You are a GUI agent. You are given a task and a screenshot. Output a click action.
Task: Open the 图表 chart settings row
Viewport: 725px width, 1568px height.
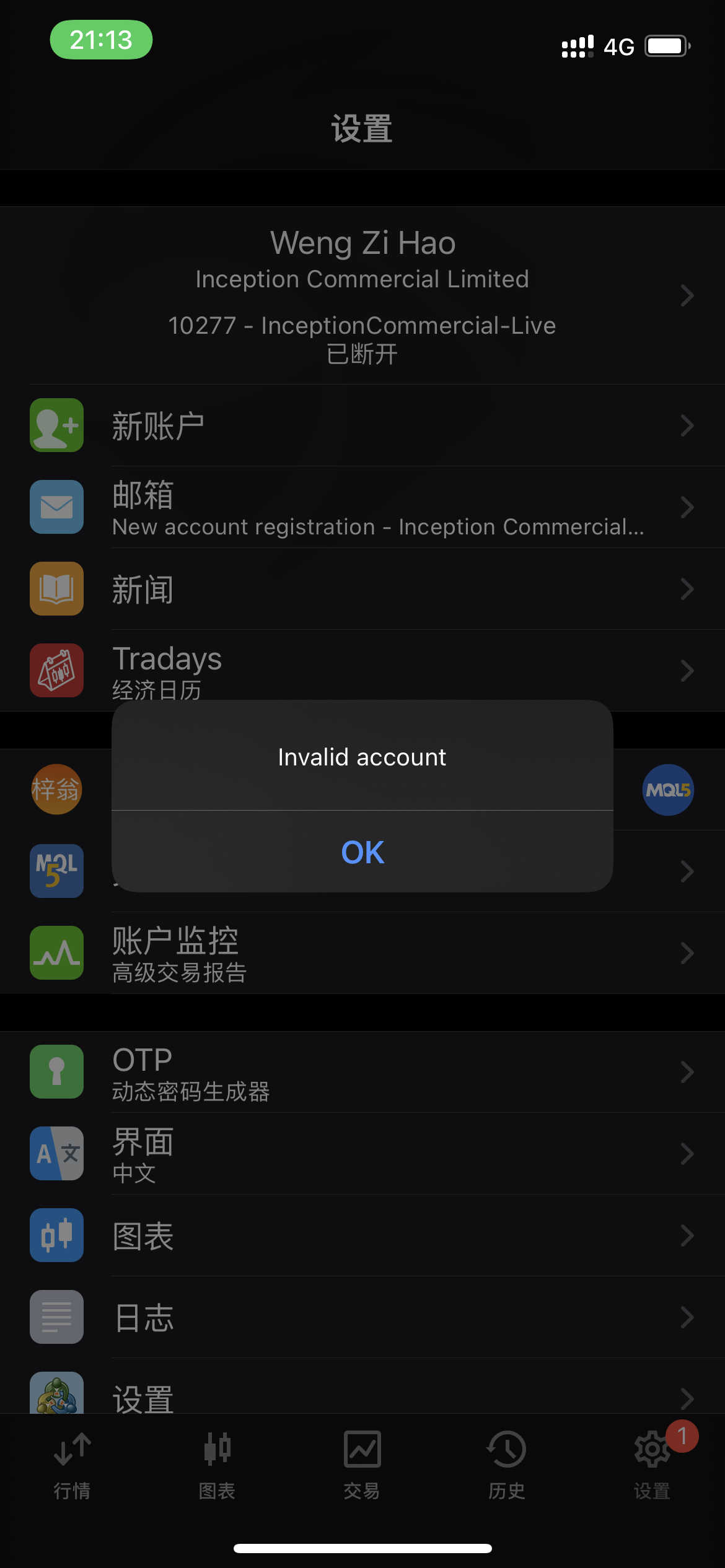(362, 1235)
